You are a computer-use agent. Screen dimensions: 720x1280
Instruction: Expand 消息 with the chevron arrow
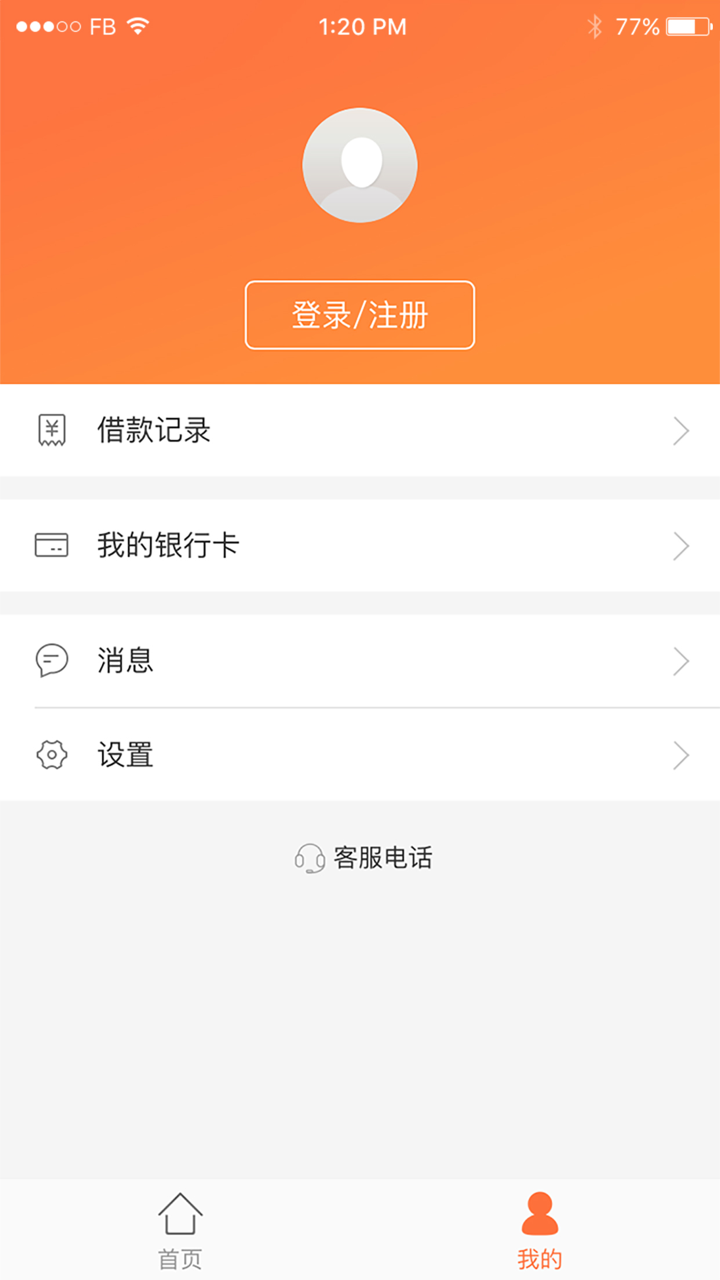(682, 660)
